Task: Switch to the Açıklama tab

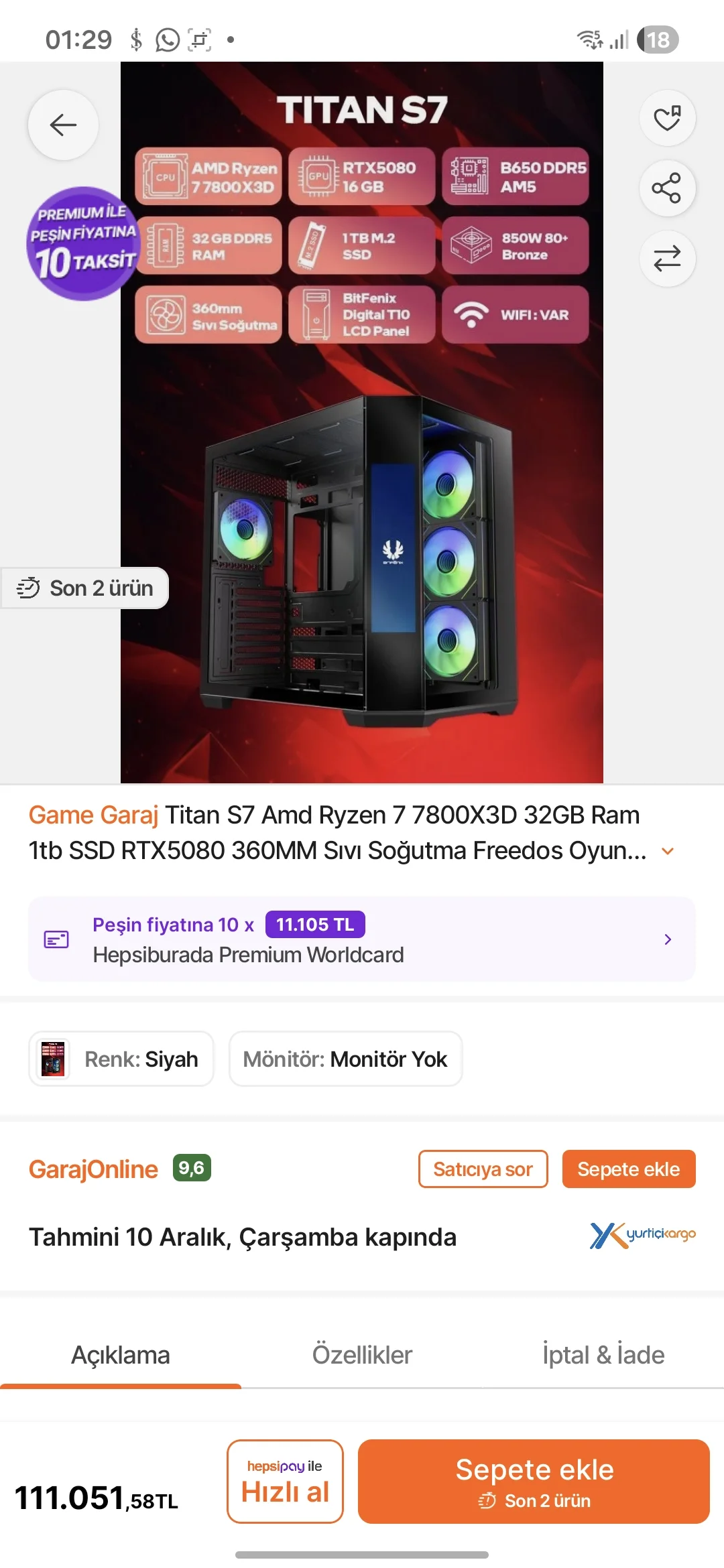Action: pyautogui.click(x=121, y=1355)
